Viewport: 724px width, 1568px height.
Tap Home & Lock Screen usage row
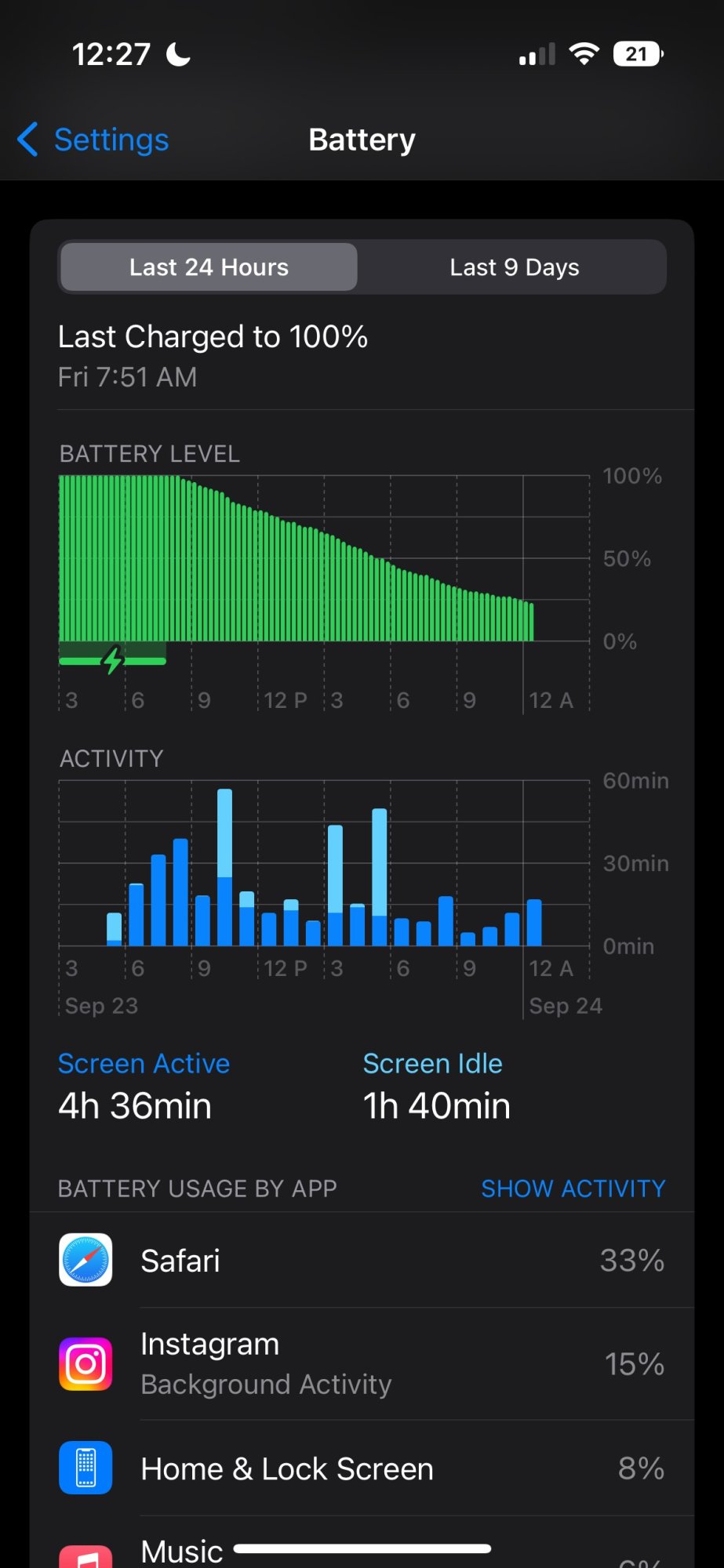[362, 1468]
